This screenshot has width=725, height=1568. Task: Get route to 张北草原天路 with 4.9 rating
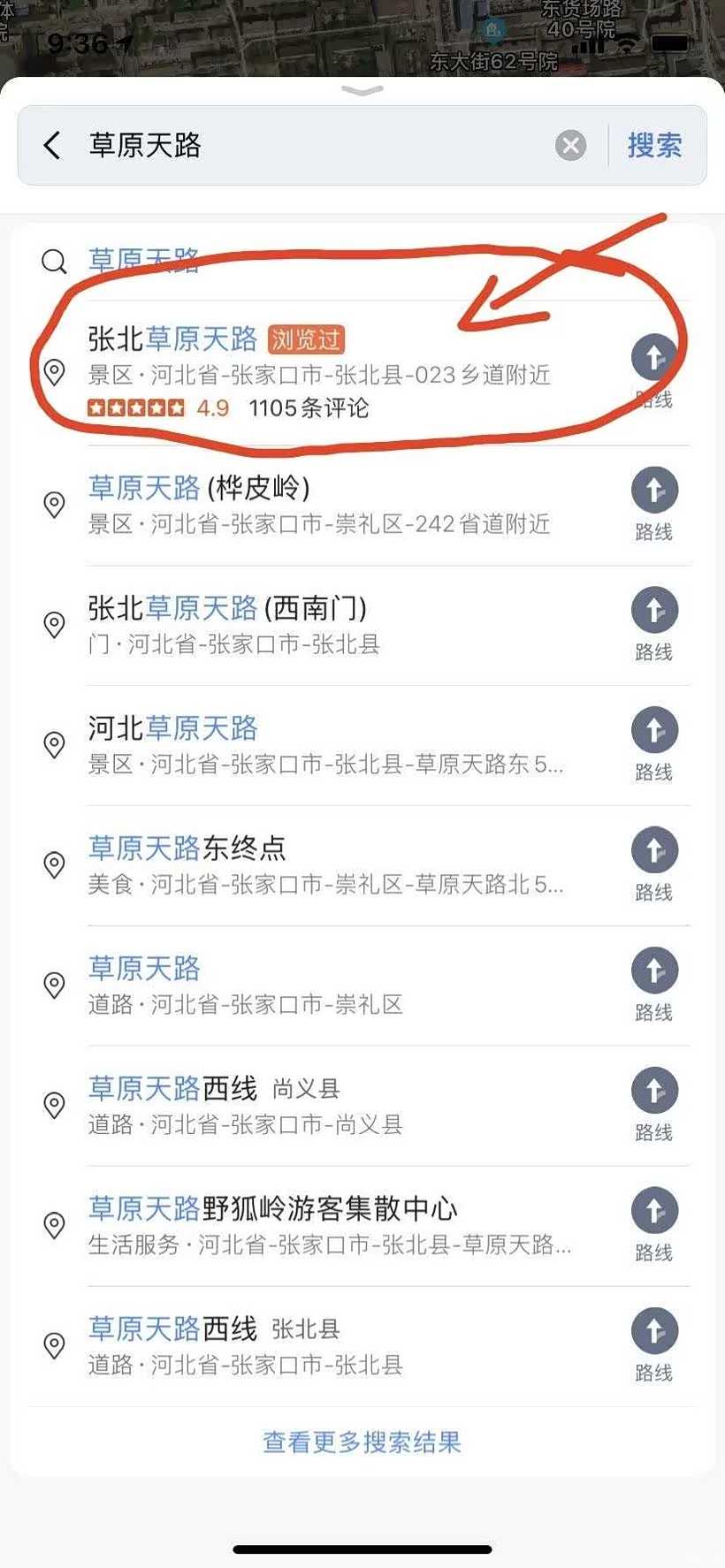(654, 367)
